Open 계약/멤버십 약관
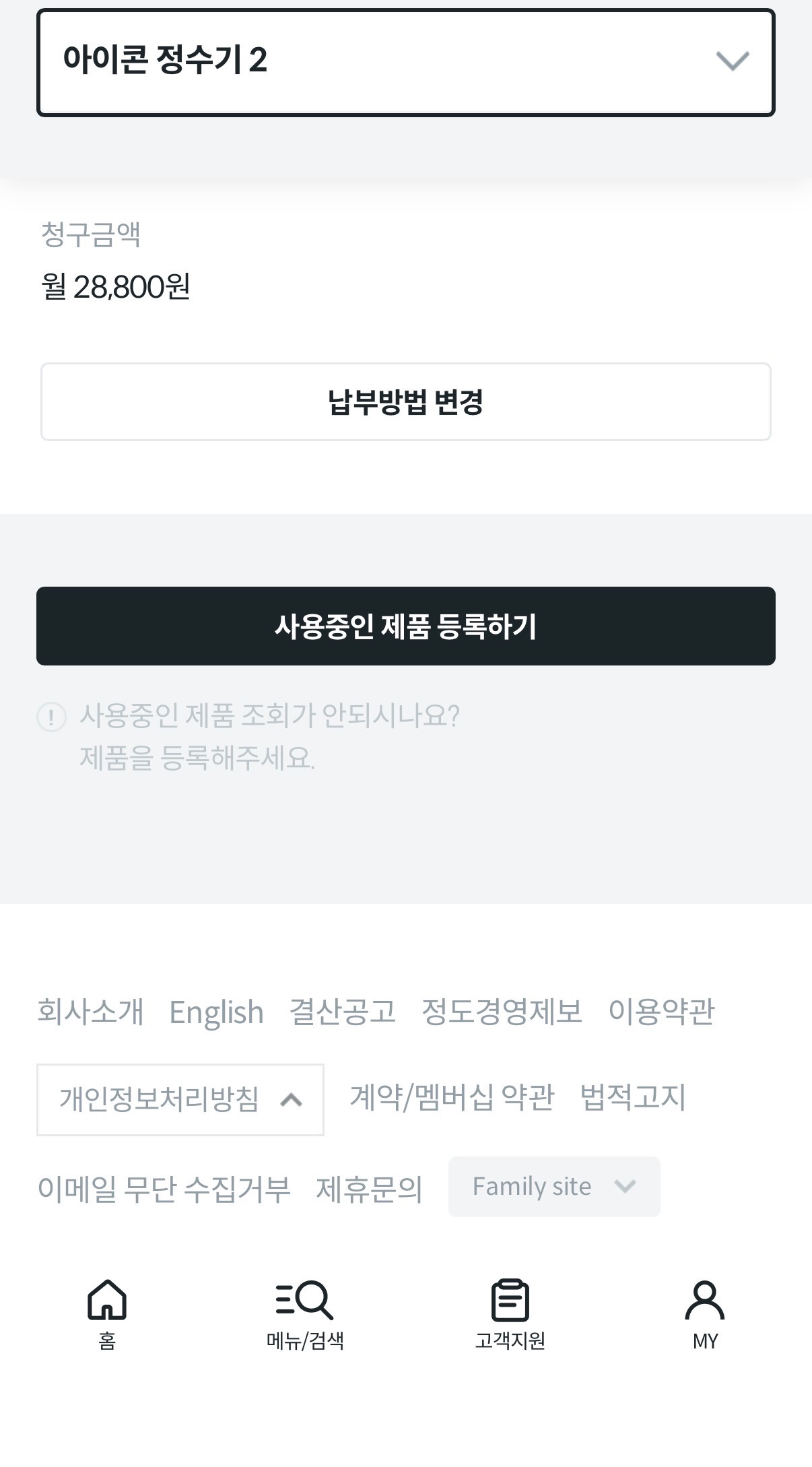The image size is (812, 1467). [452, 1098]
